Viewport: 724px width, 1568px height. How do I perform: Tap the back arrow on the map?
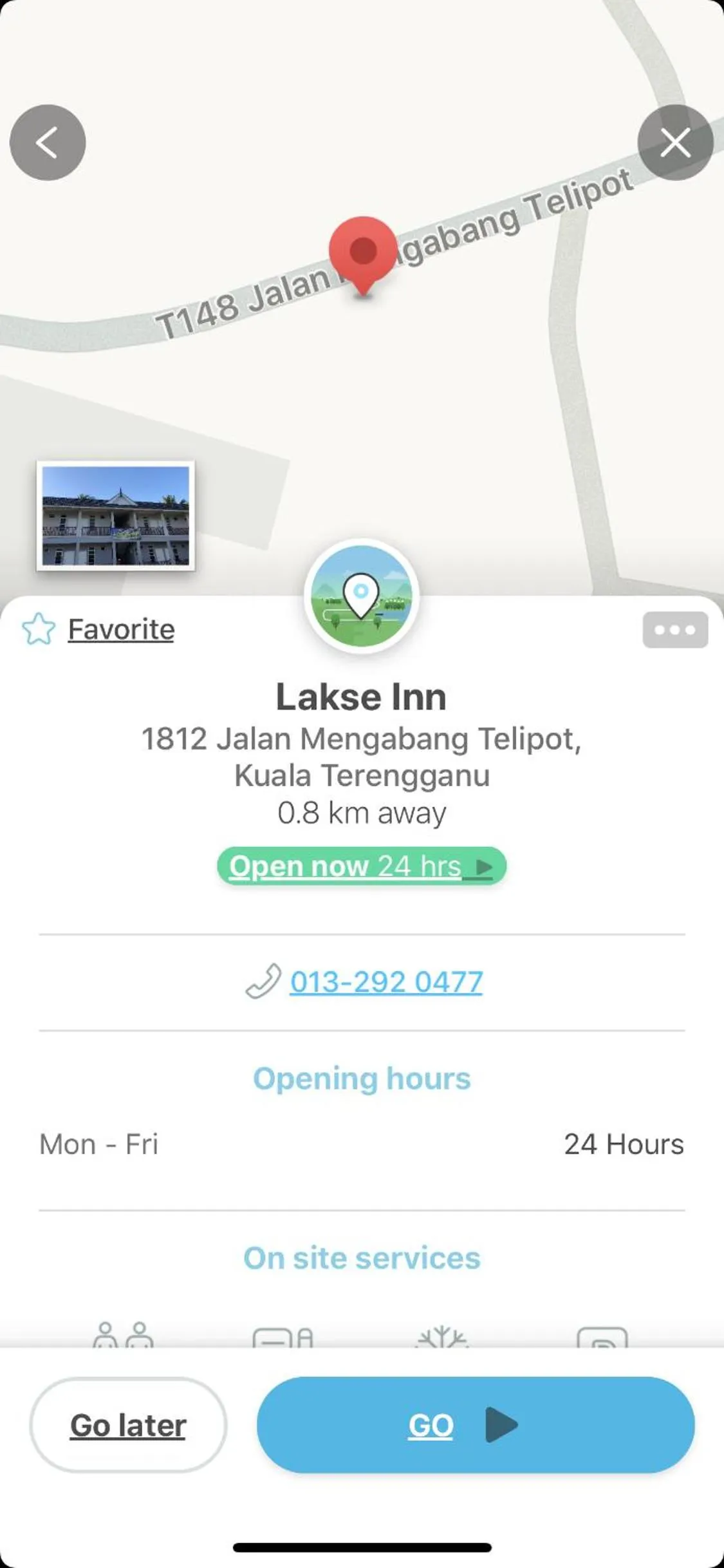48,143
